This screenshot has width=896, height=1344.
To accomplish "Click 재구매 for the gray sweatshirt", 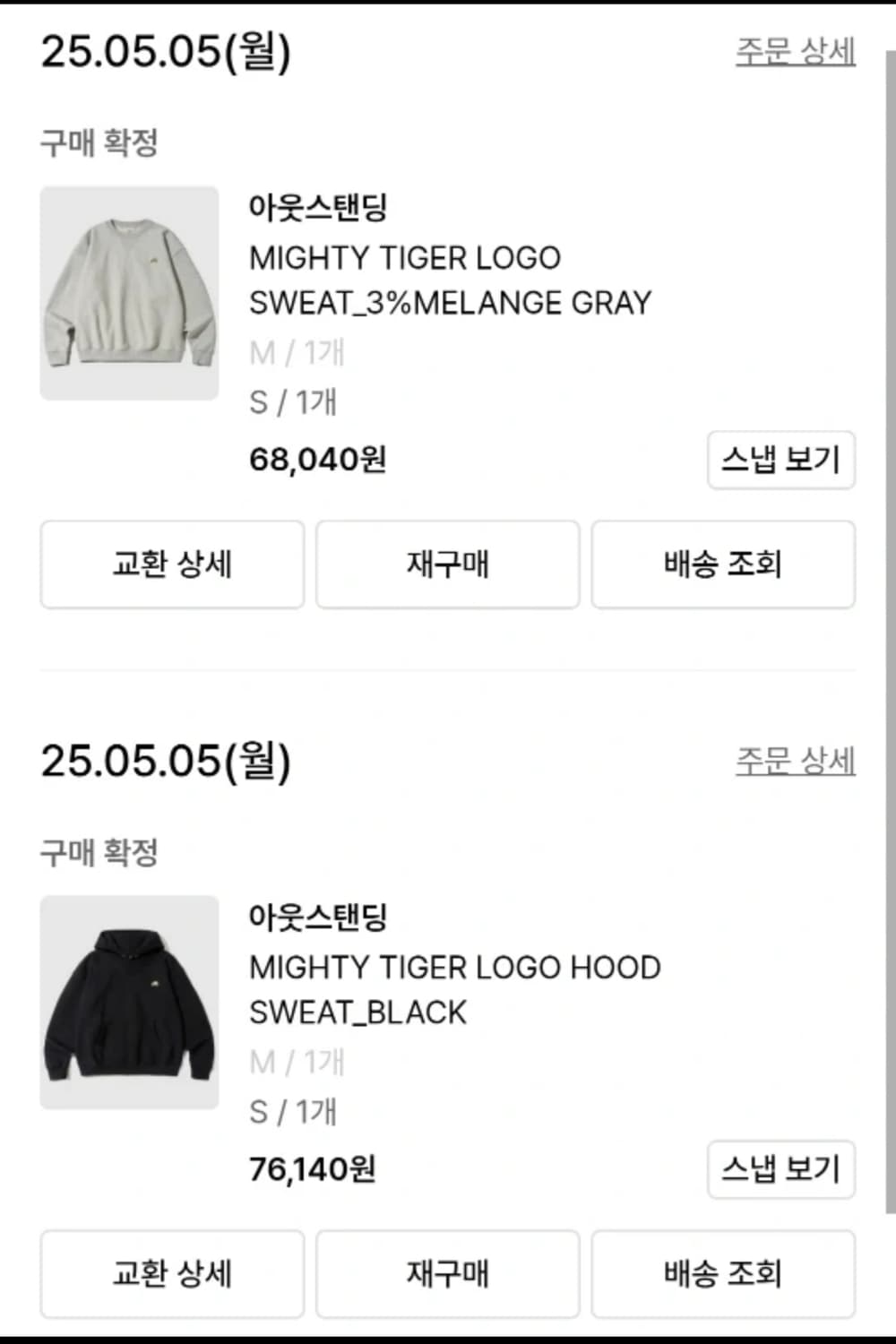I will click(x=447, y=564).
